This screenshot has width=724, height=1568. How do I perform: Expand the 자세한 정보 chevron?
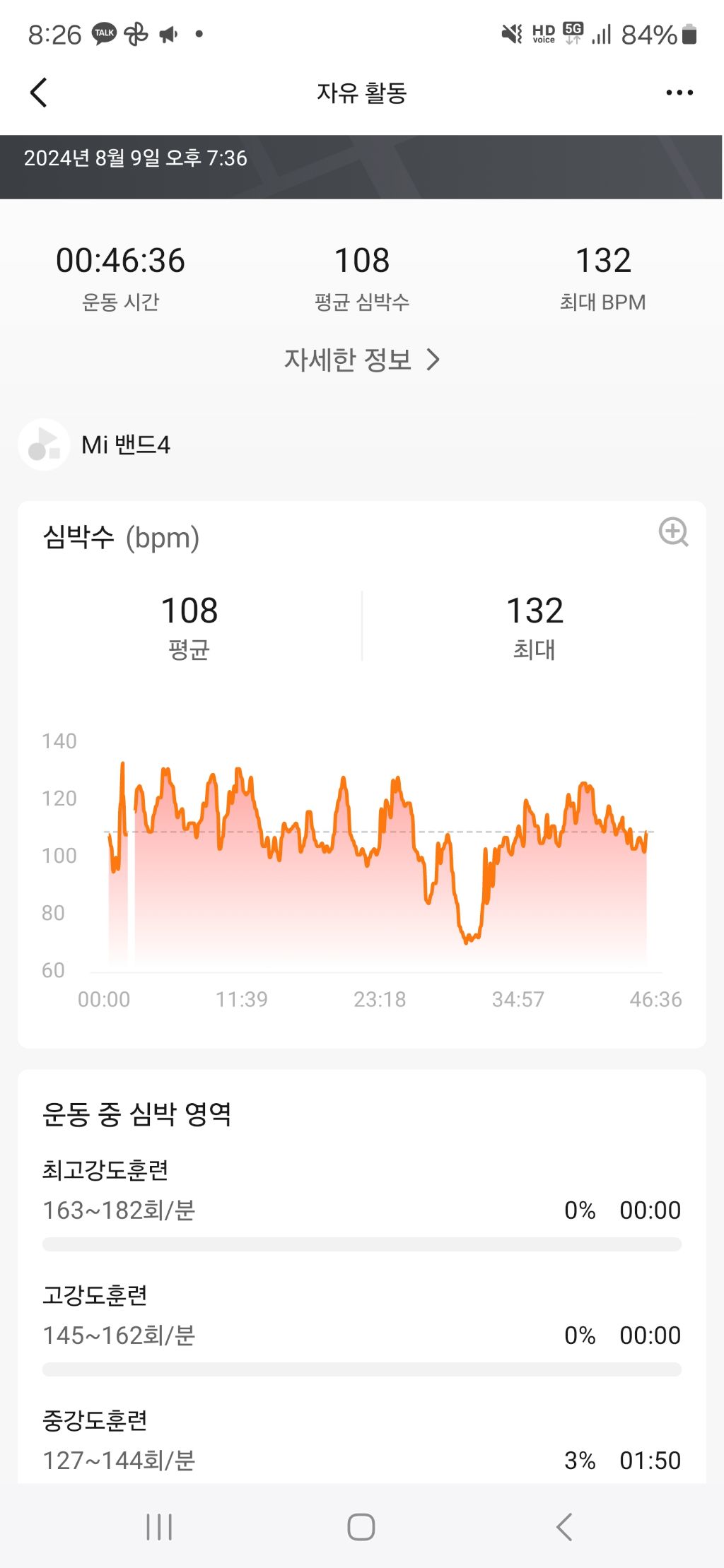[x=434, y=359]
